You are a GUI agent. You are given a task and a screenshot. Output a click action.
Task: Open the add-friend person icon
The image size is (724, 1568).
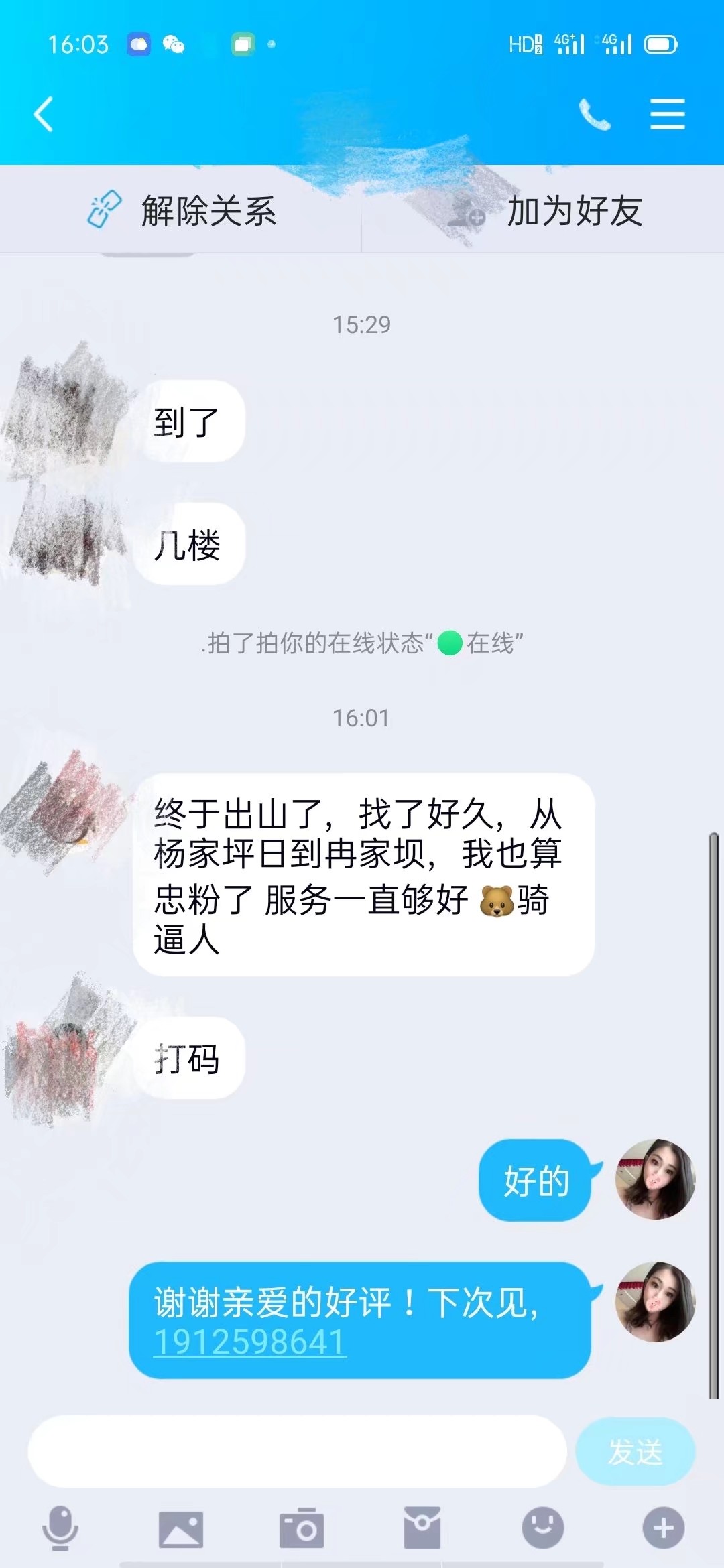coord(466,213)
